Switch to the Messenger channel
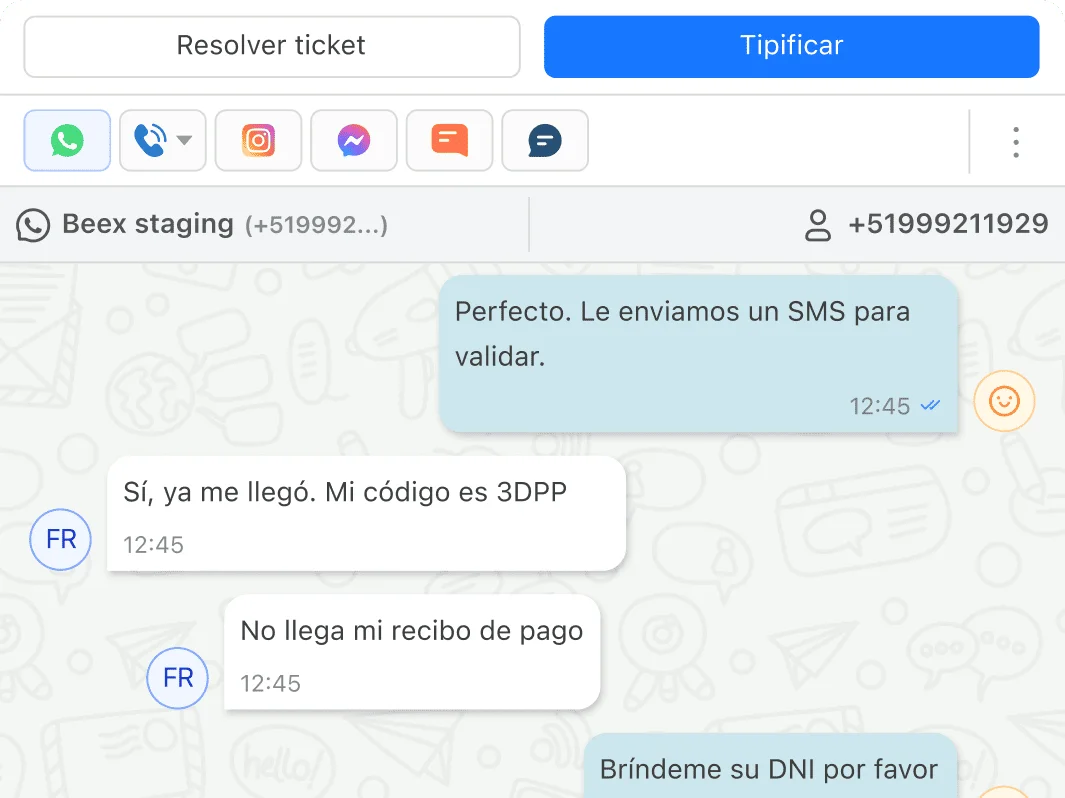Viewport: 1065px width, 798px height. [354, 141]
